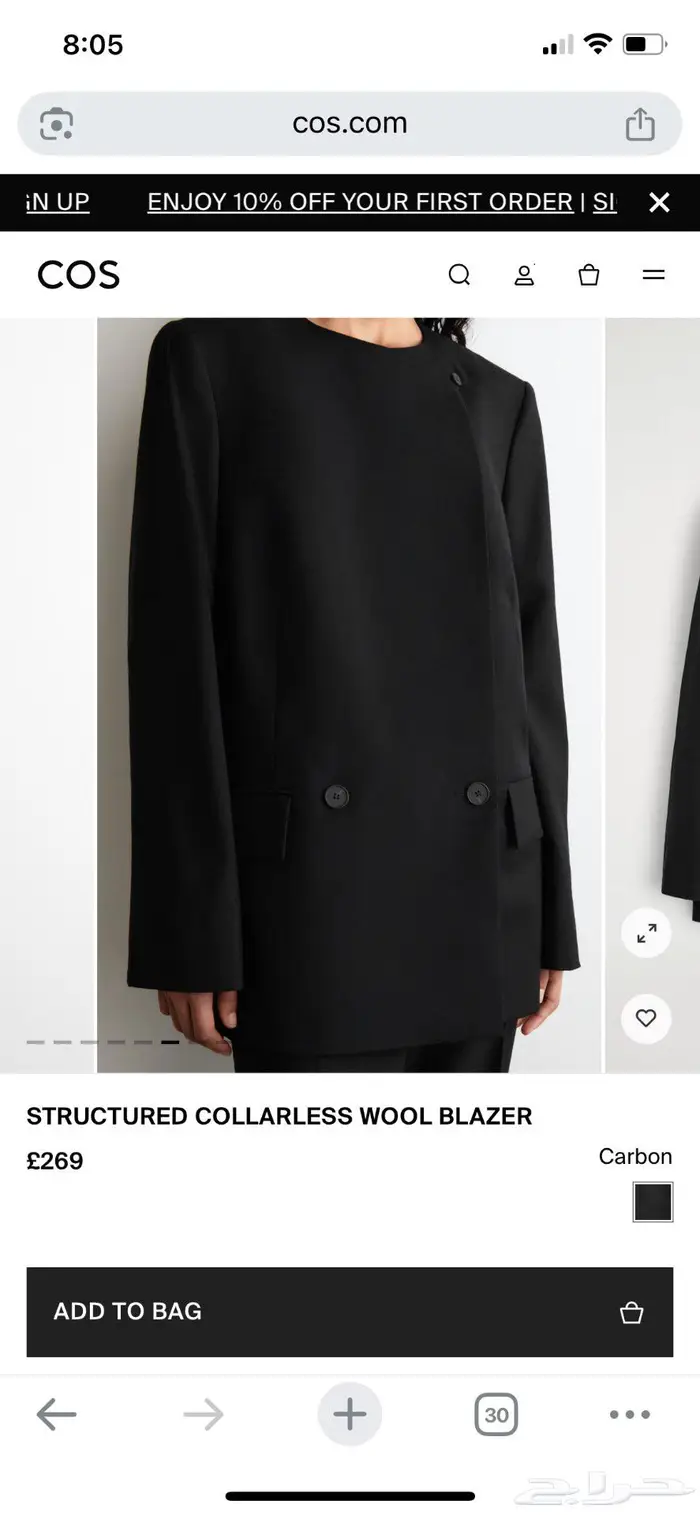This screenshot has height=1515, width=700.
Task: Add the wool blazer to bag
Action: [x=349, y=1311]
